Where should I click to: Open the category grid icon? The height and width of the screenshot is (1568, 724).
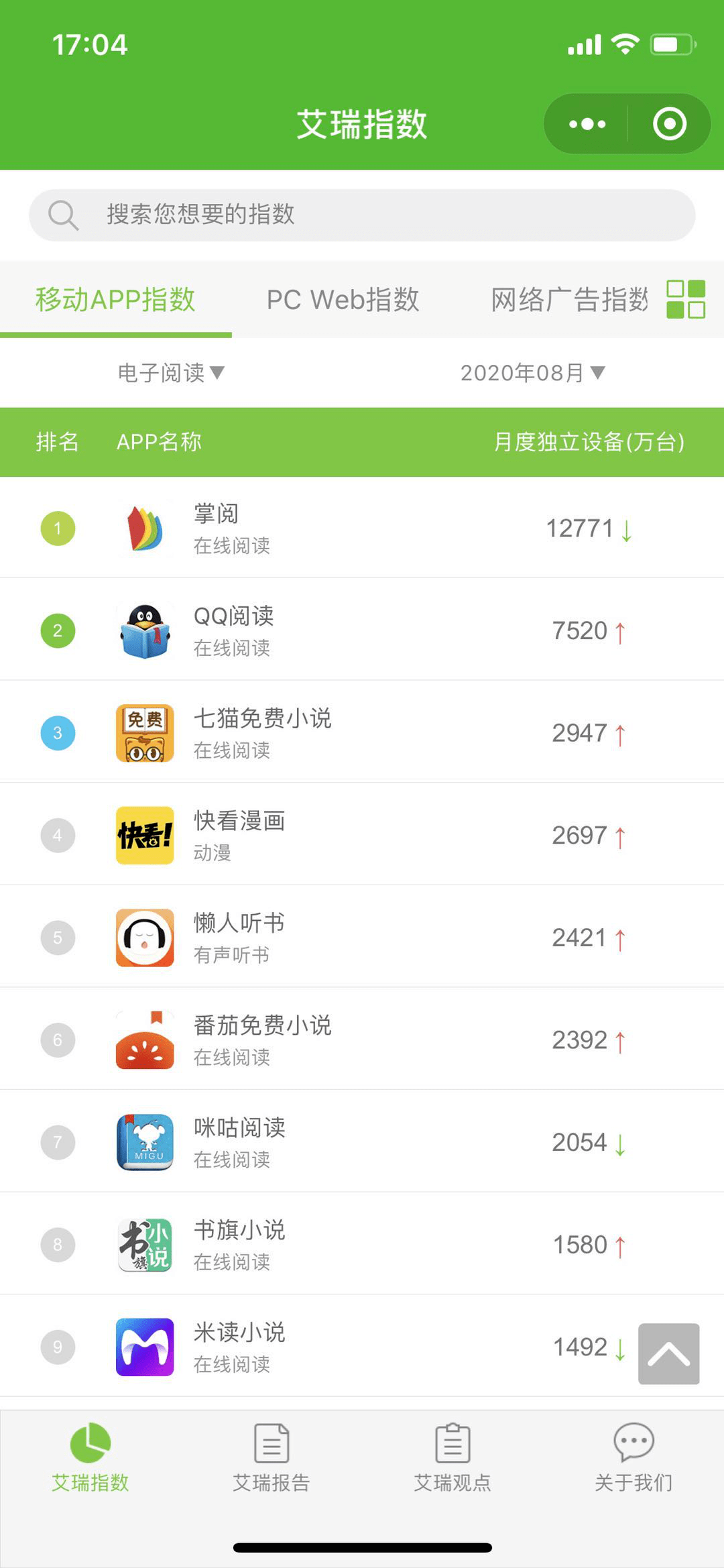[x=686, y=299]
